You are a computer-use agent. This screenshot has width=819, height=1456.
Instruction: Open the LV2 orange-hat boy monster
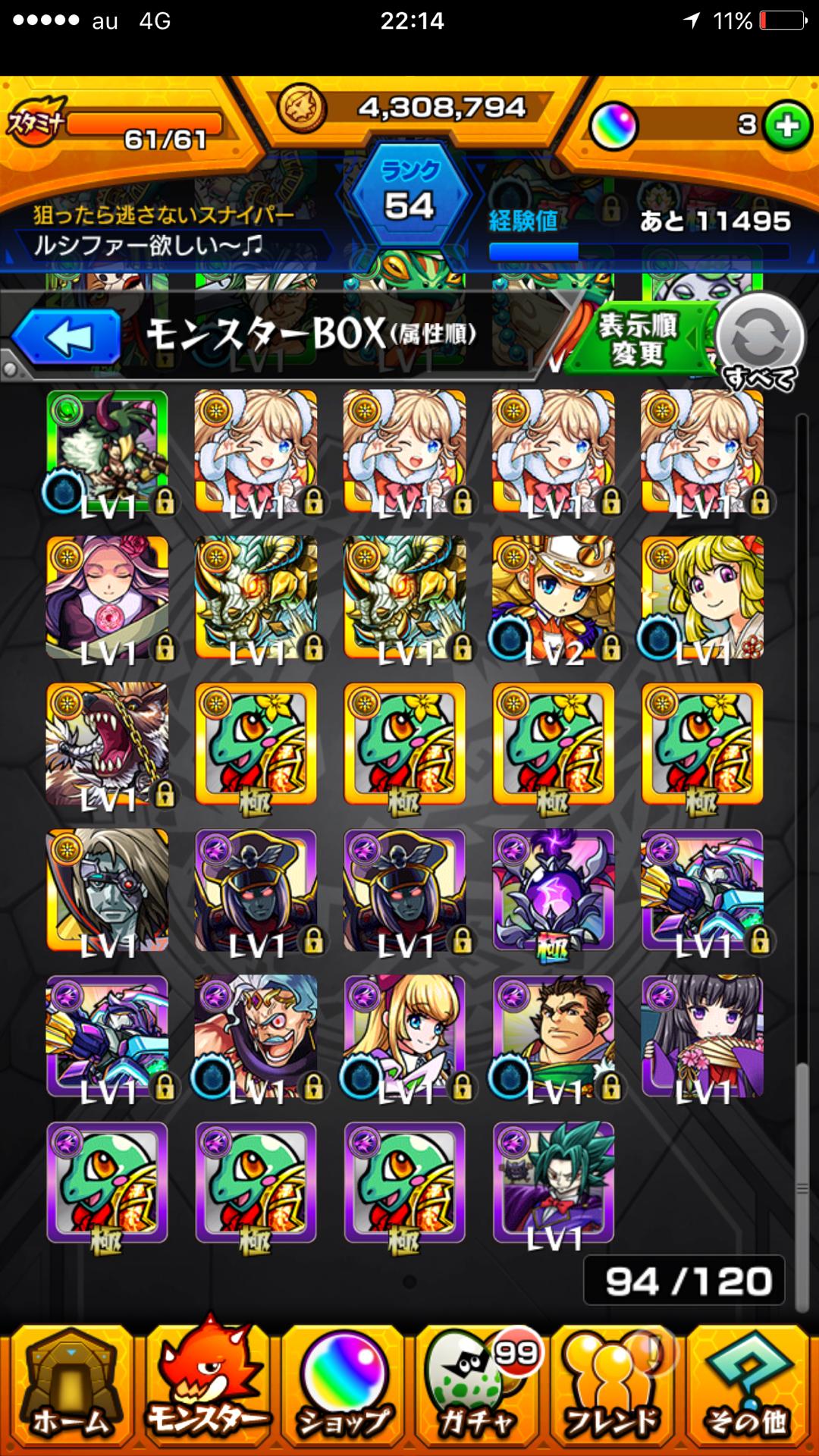click(x=554, y=598)
